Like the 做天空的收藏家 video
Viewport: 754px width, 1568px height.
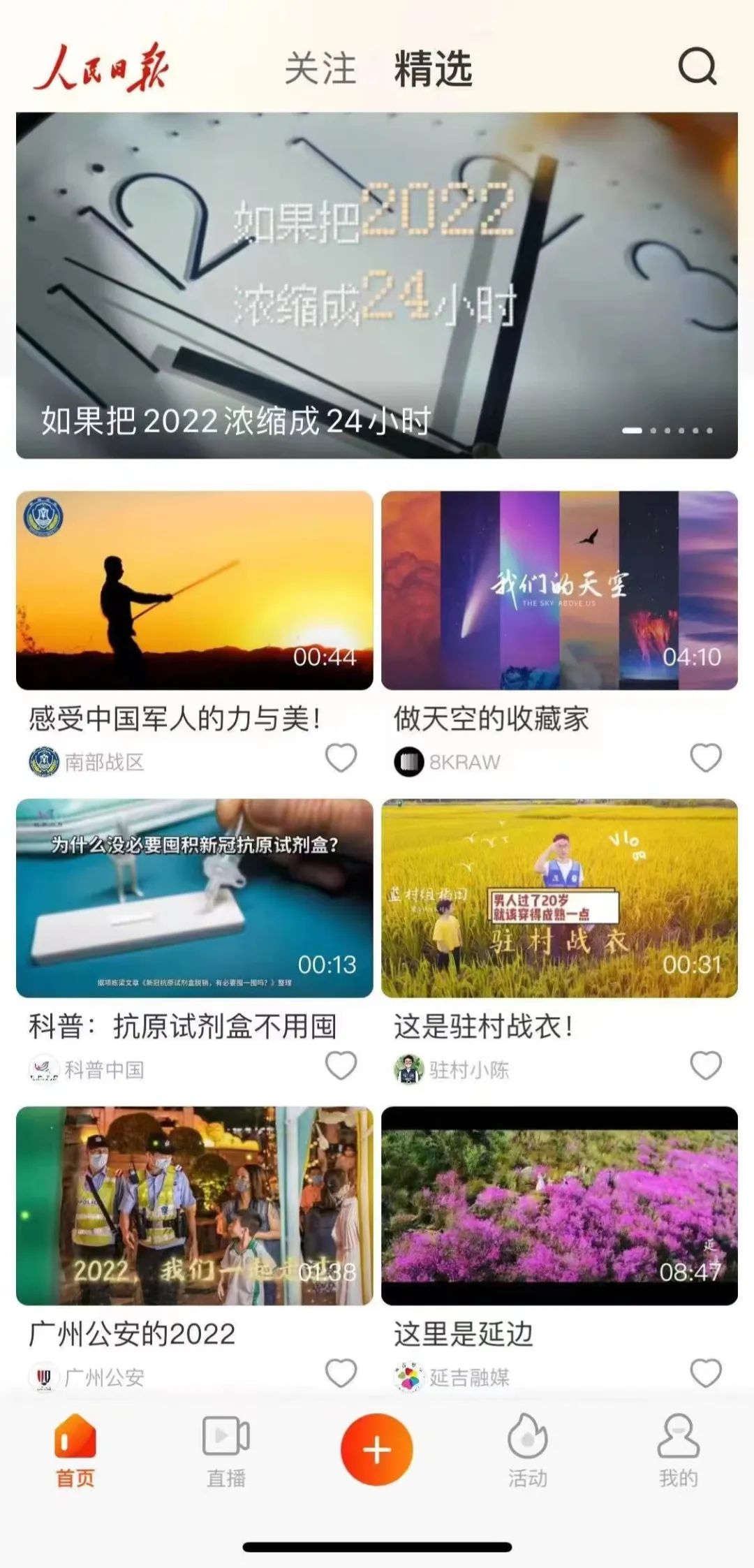click(x=706, y=758)
